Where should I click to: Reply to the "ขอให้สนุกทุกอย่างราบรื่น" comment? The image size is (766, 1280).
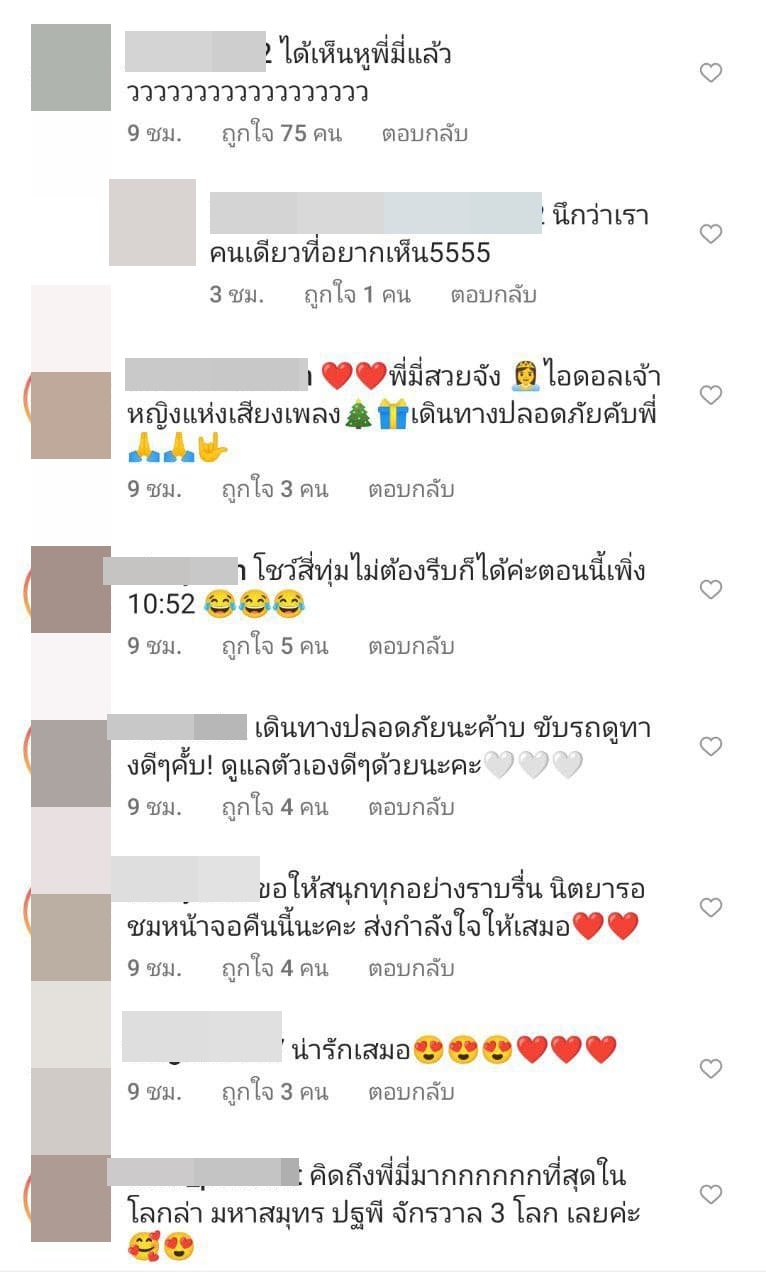click(x=411, y=968)
